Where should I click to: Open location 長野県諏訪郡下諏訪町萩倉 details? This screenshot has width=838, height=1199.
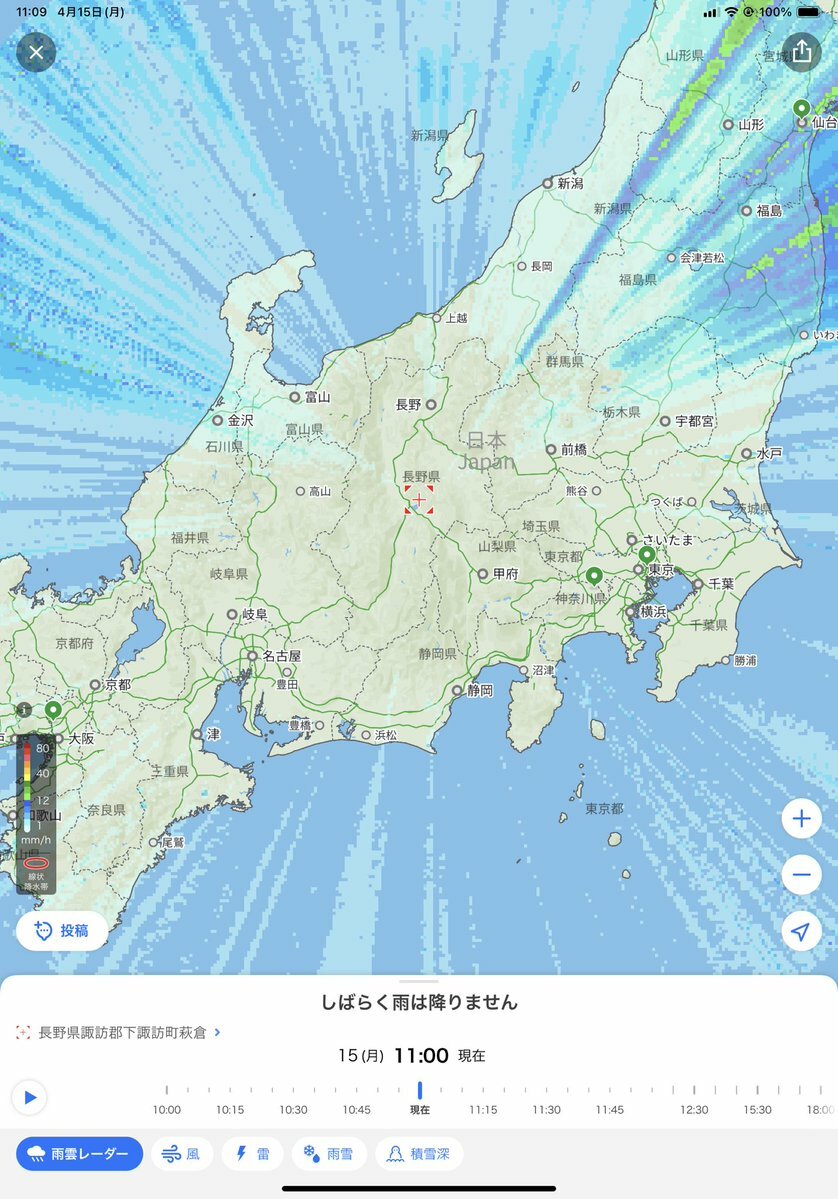click(x=120, y=1032)
